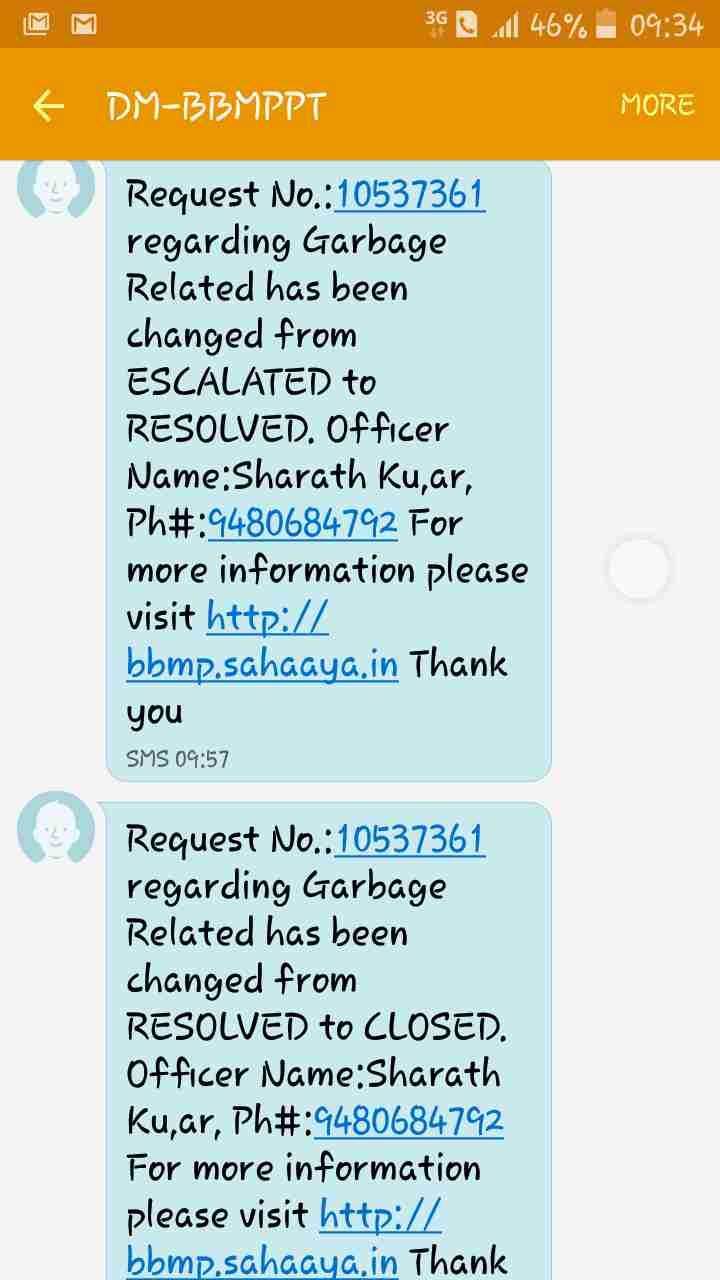Open sender avatar beside the CLOSED message
This screenshot has width=720, height=1280.
(x=56, y=829)
